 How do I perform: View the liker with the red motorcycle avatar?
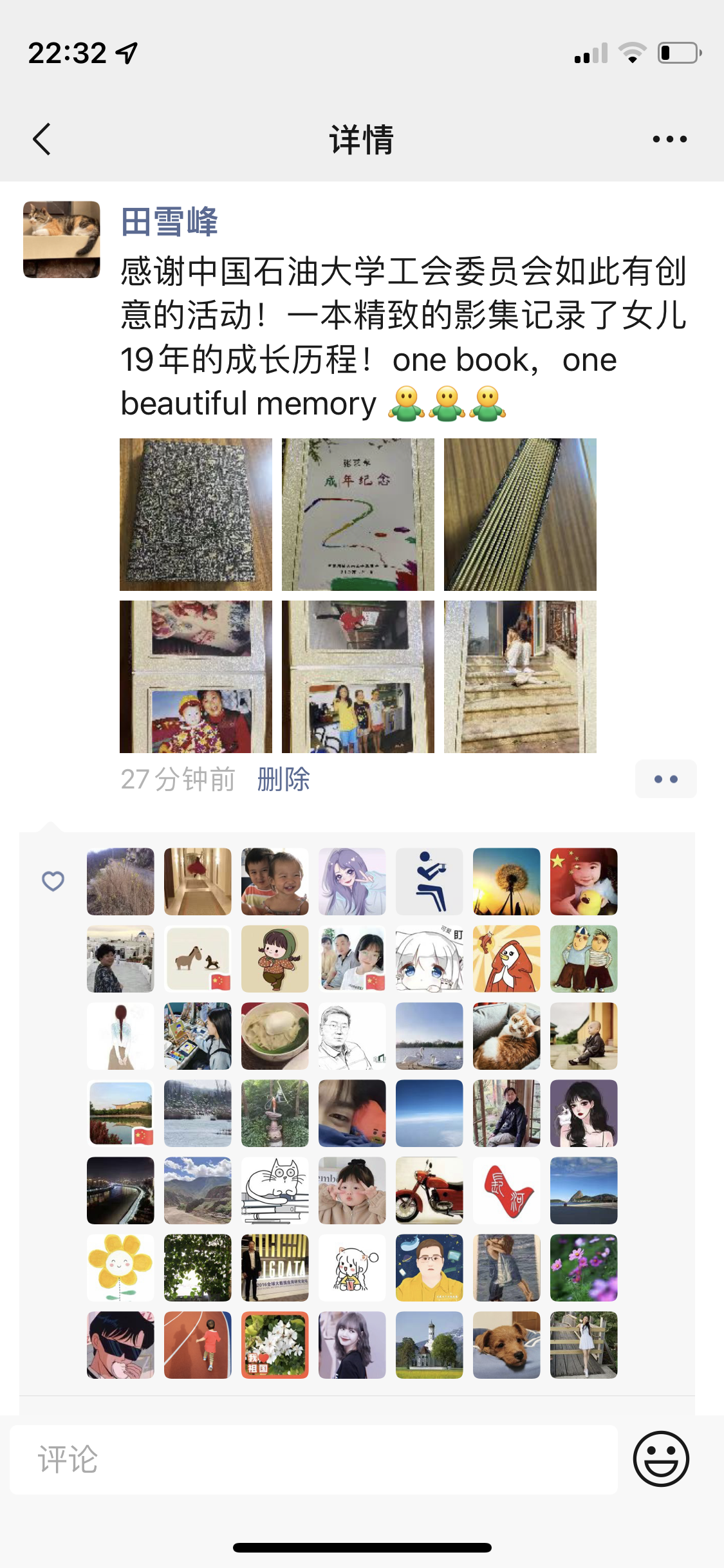[x=429, y=1190]
